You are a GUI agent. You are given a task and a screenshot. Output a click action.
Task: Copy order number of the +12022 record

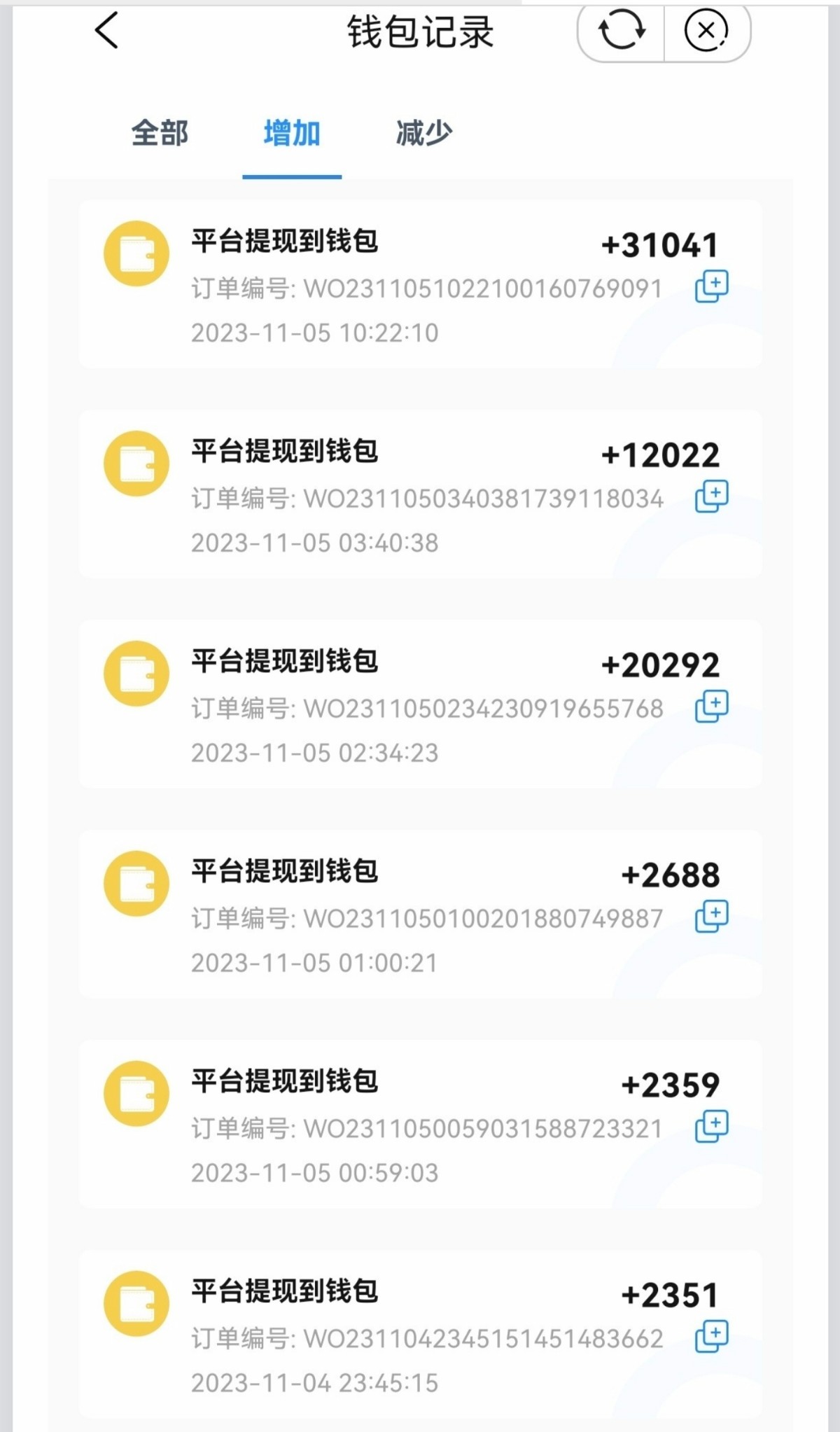click(711, 497)
